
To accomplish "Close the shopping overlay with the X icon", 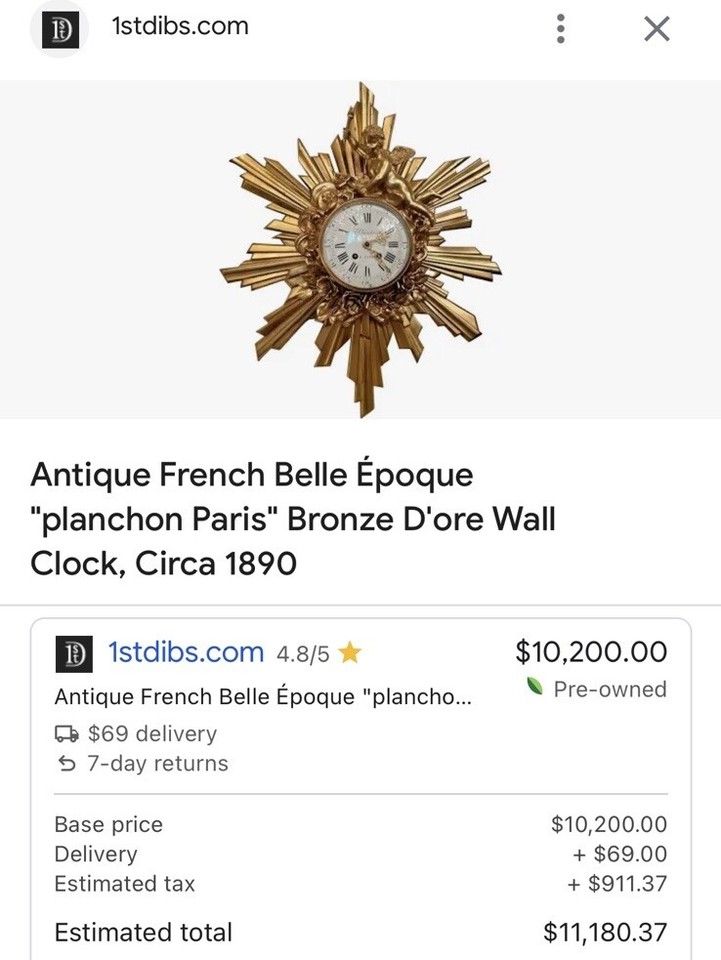I will click(x=656, y=29).
